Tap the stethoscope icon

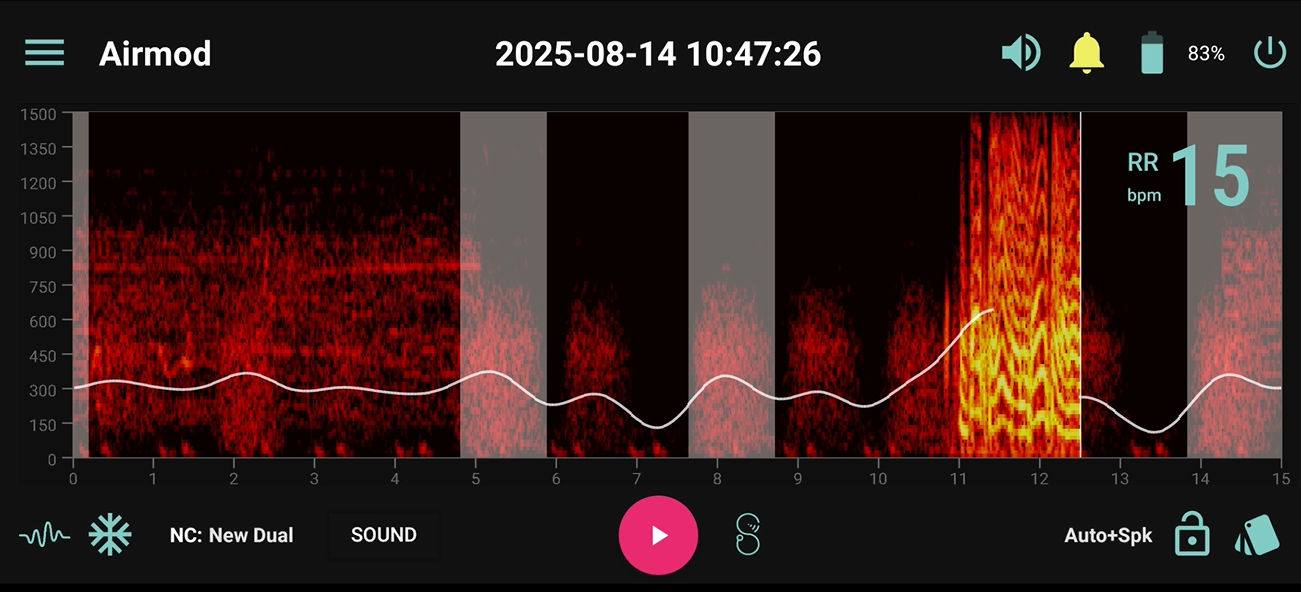747,535
